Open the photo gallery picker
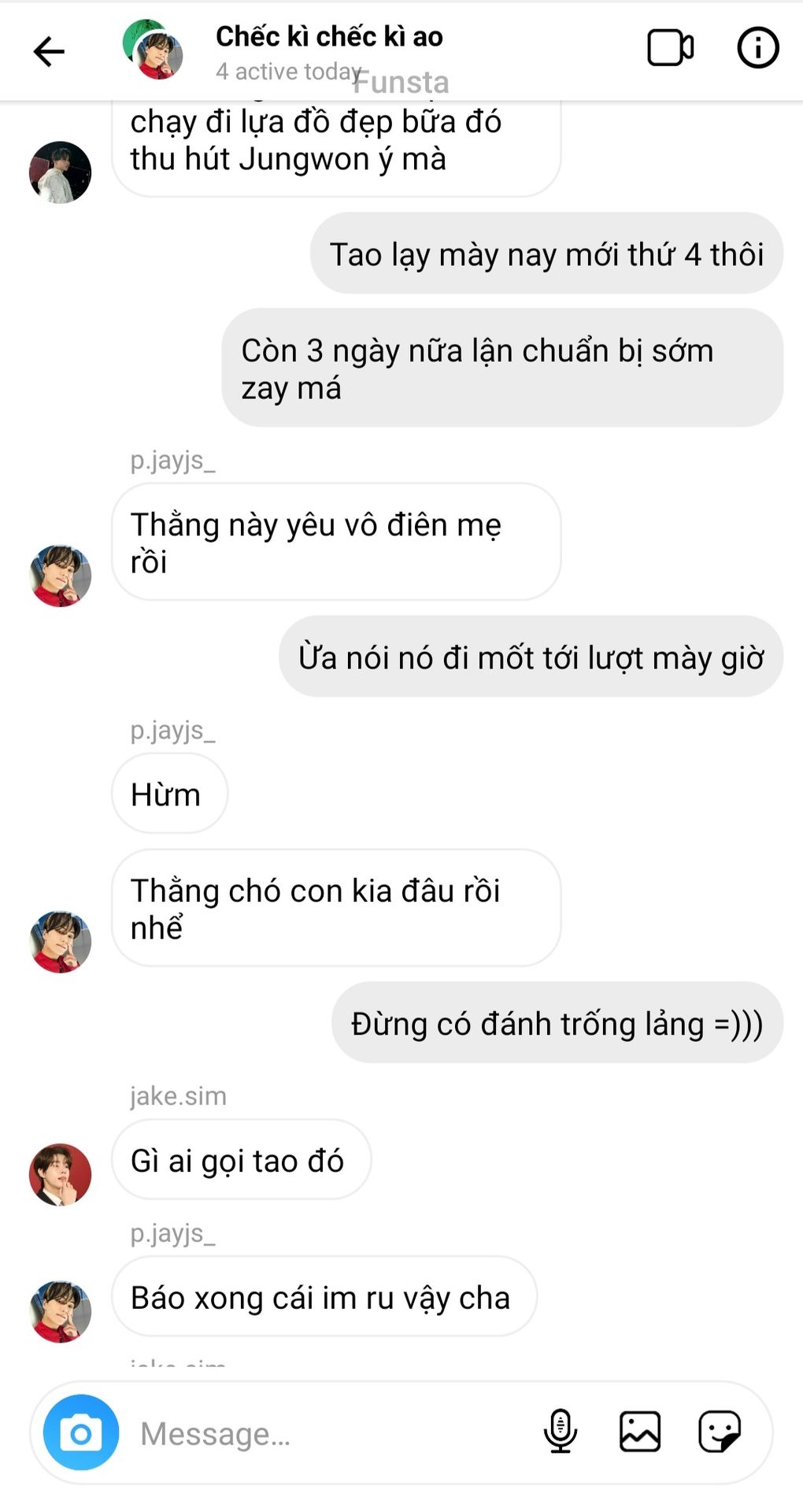 tap(639, 1431)
